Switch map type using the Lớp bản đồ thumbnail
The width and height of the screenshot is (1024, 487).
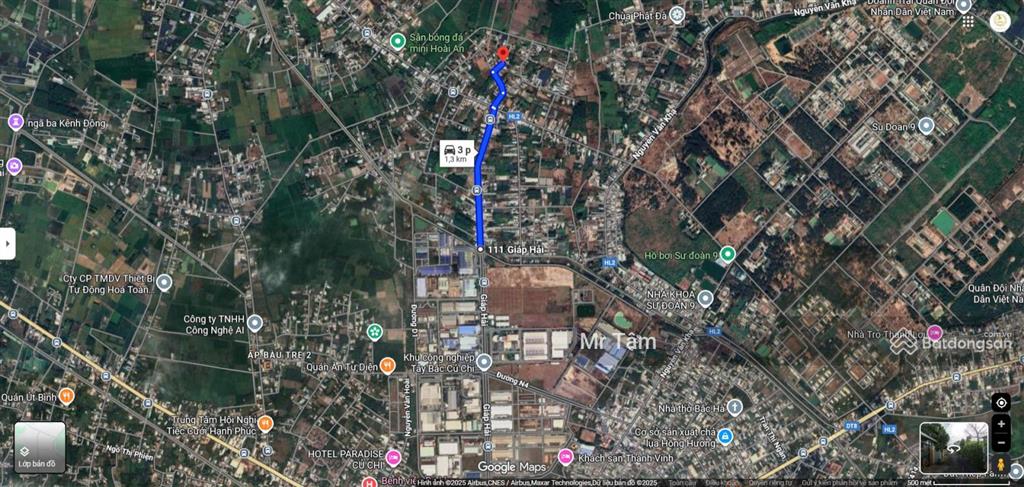pos(40,447)
